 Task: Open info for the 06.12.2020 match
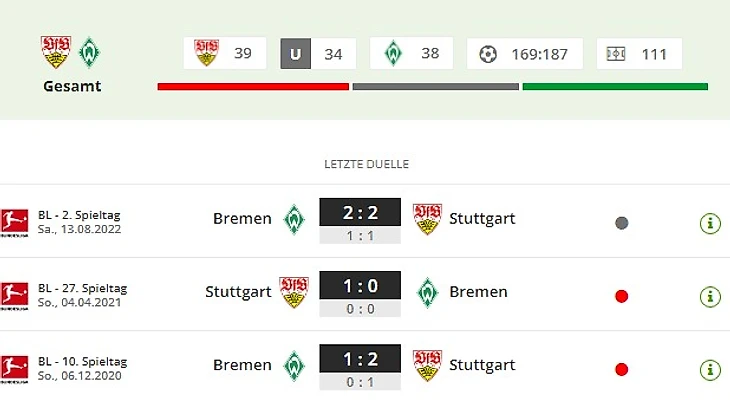point(709,369)
